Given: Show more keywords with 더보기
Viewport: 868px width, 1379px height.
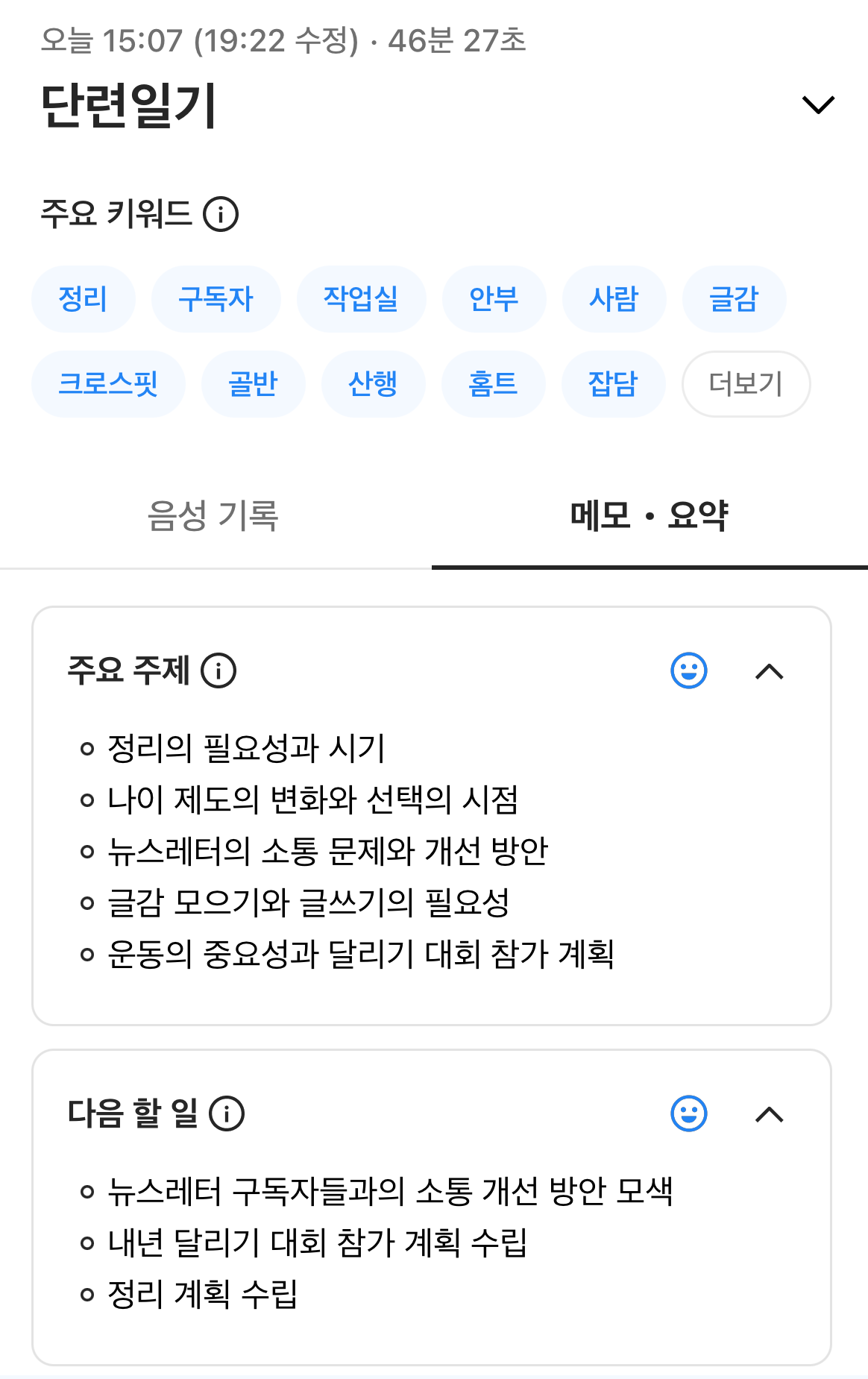Looking at the screenshot, I should [746, 384].
